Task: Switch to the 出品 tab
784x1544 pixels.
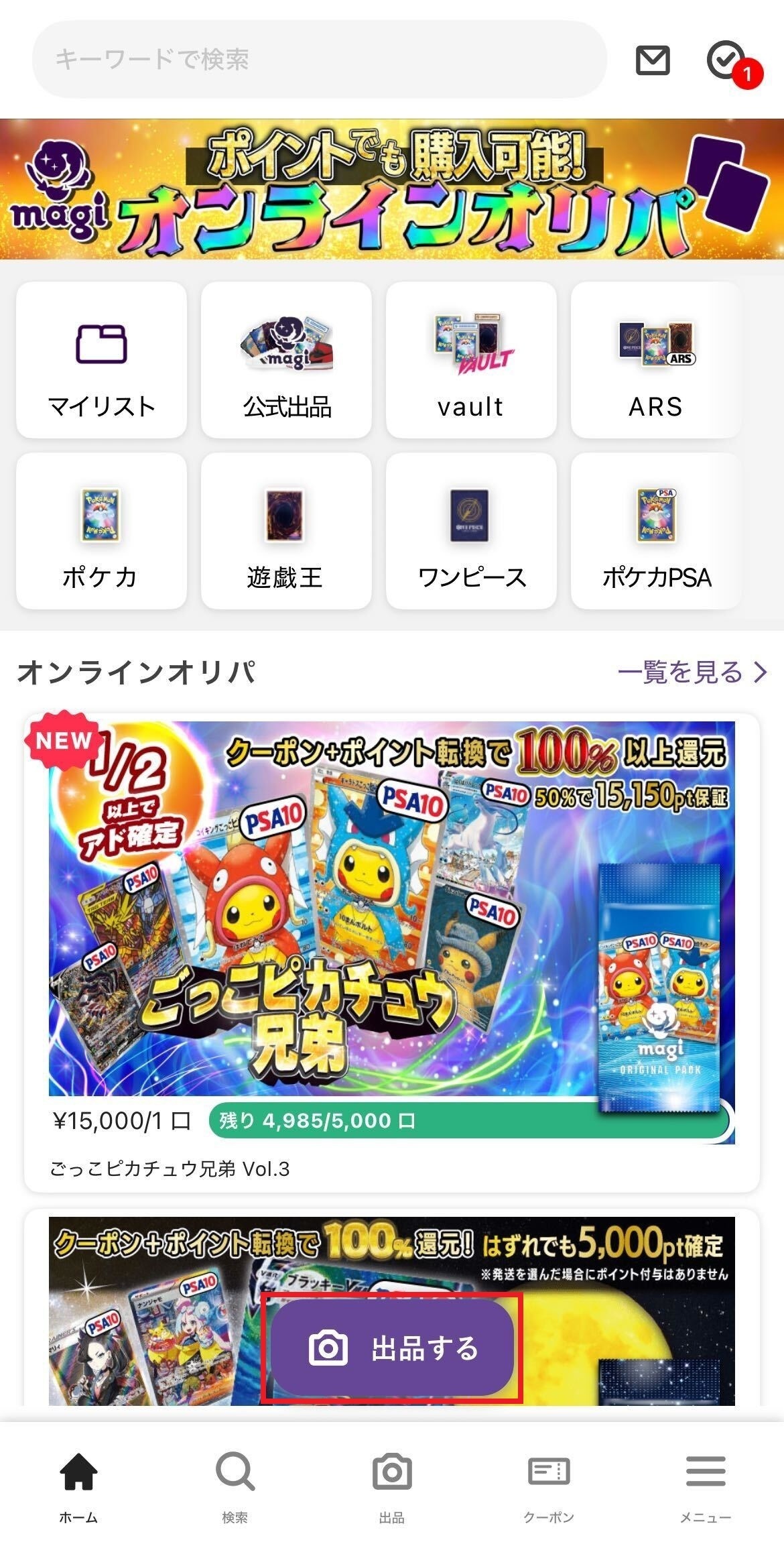Action: point(392,1485)
